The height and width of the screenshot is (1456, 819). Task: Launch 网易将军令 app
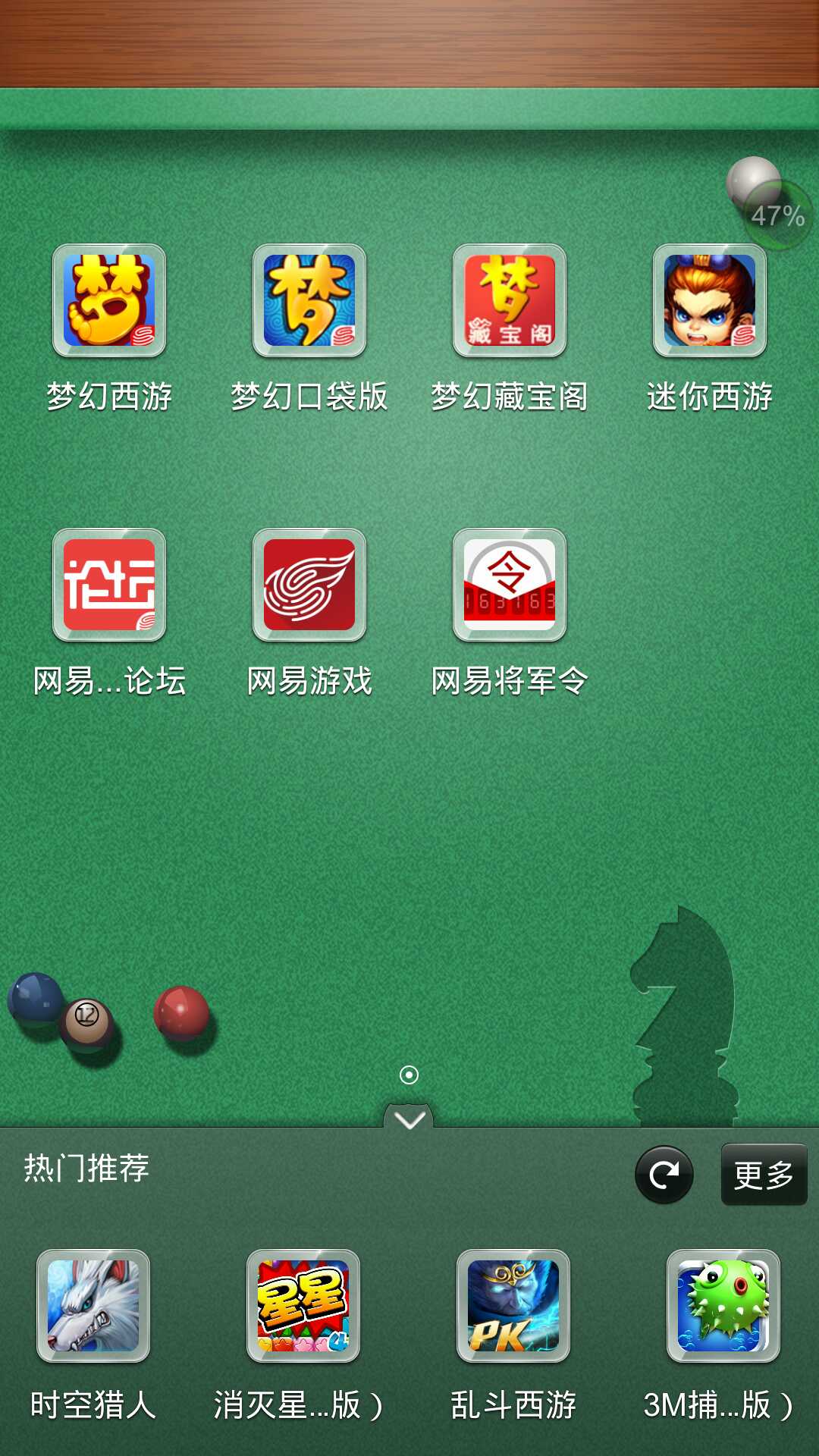point(510,585)
